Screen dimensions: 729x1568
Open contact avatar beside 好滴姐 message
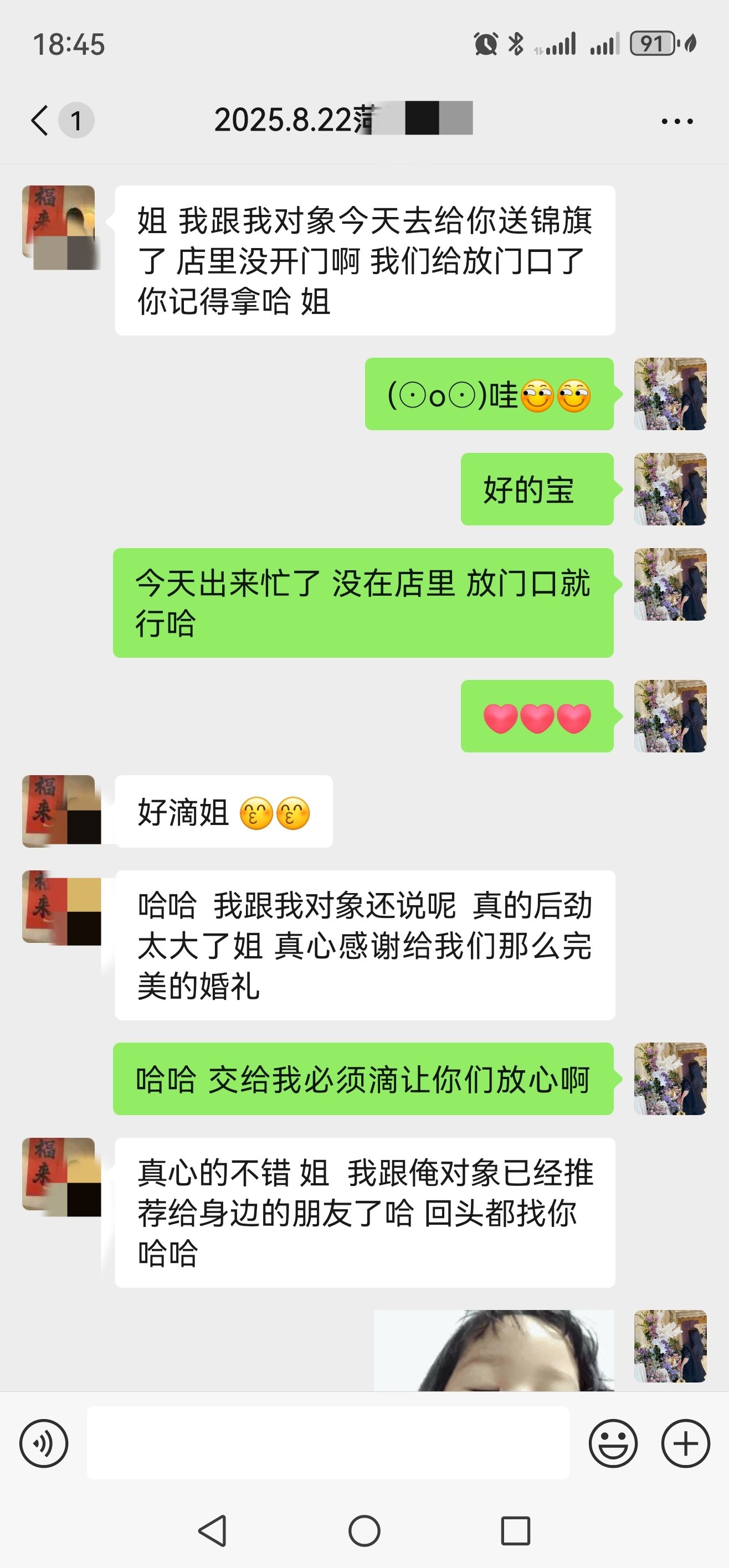point(61,810)
